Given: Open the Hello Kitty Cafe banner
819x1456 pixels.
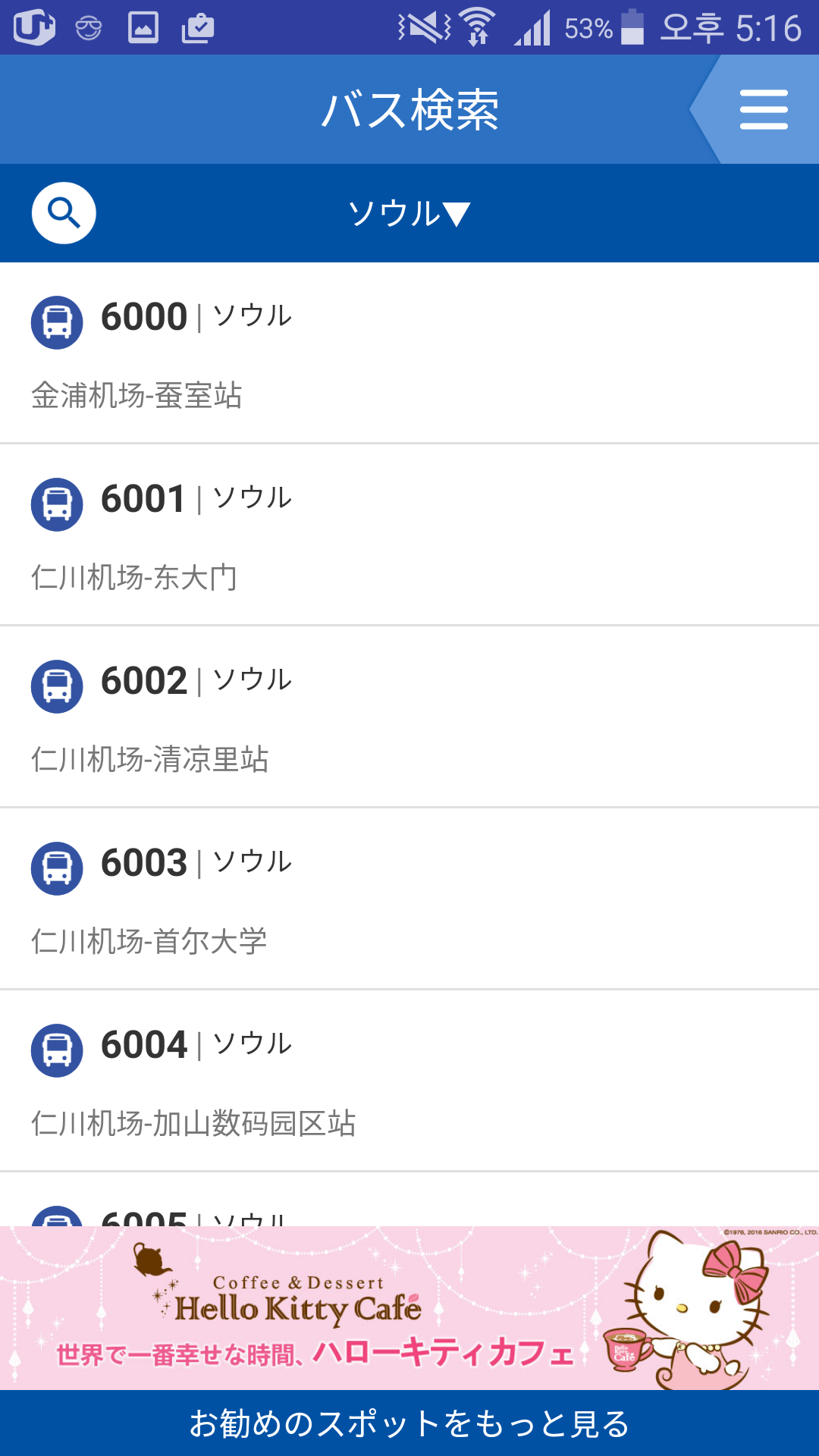Looking at the screenshot, I should click(x=409, y=1308).
